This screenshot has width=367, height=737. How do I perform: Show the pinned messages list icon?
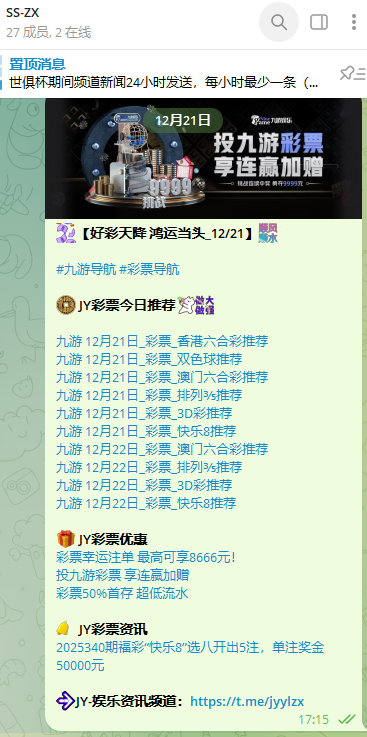[x=352, y=74]
